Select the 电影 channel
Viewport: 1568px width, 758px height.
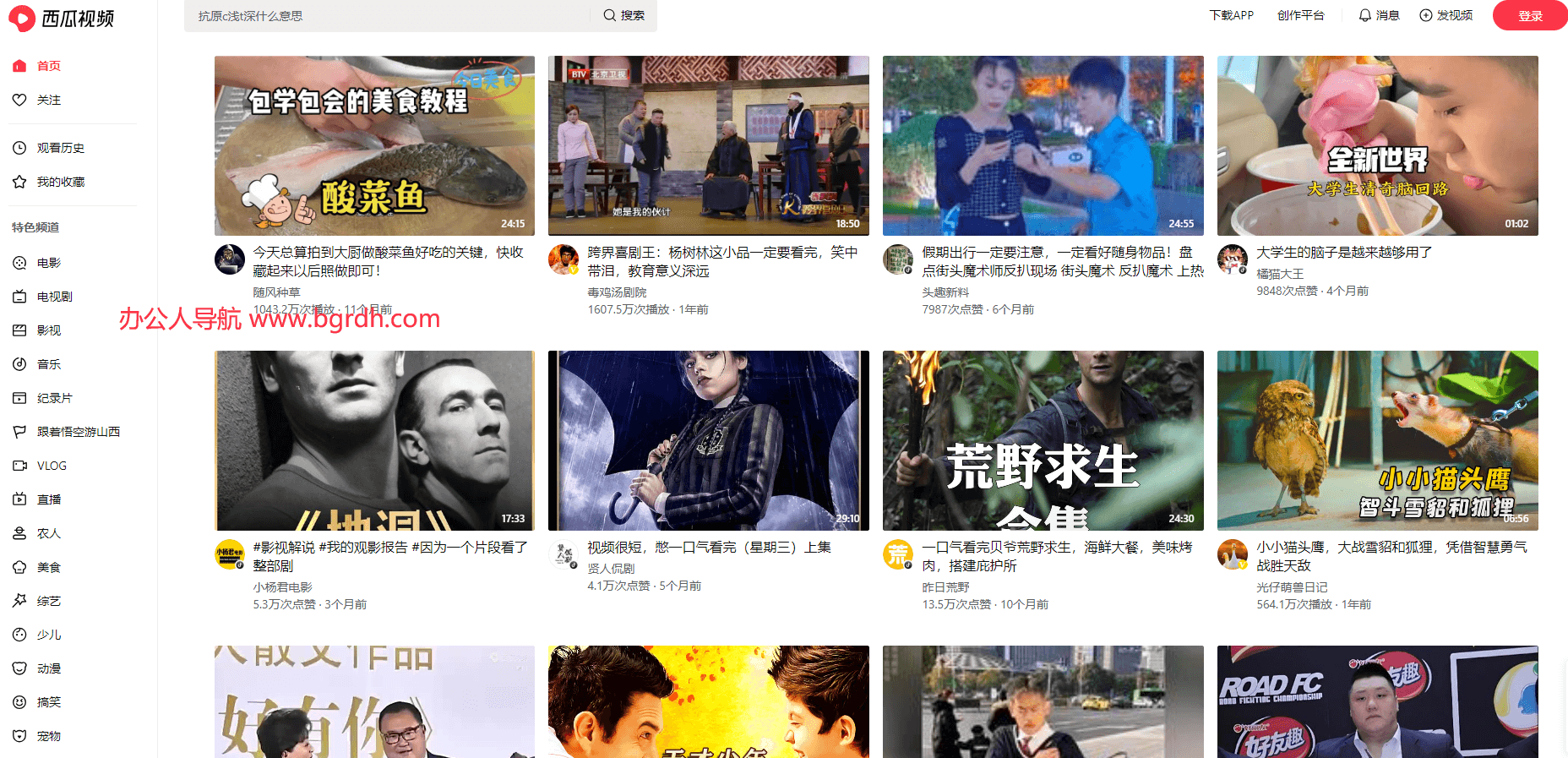coord(48,263)
